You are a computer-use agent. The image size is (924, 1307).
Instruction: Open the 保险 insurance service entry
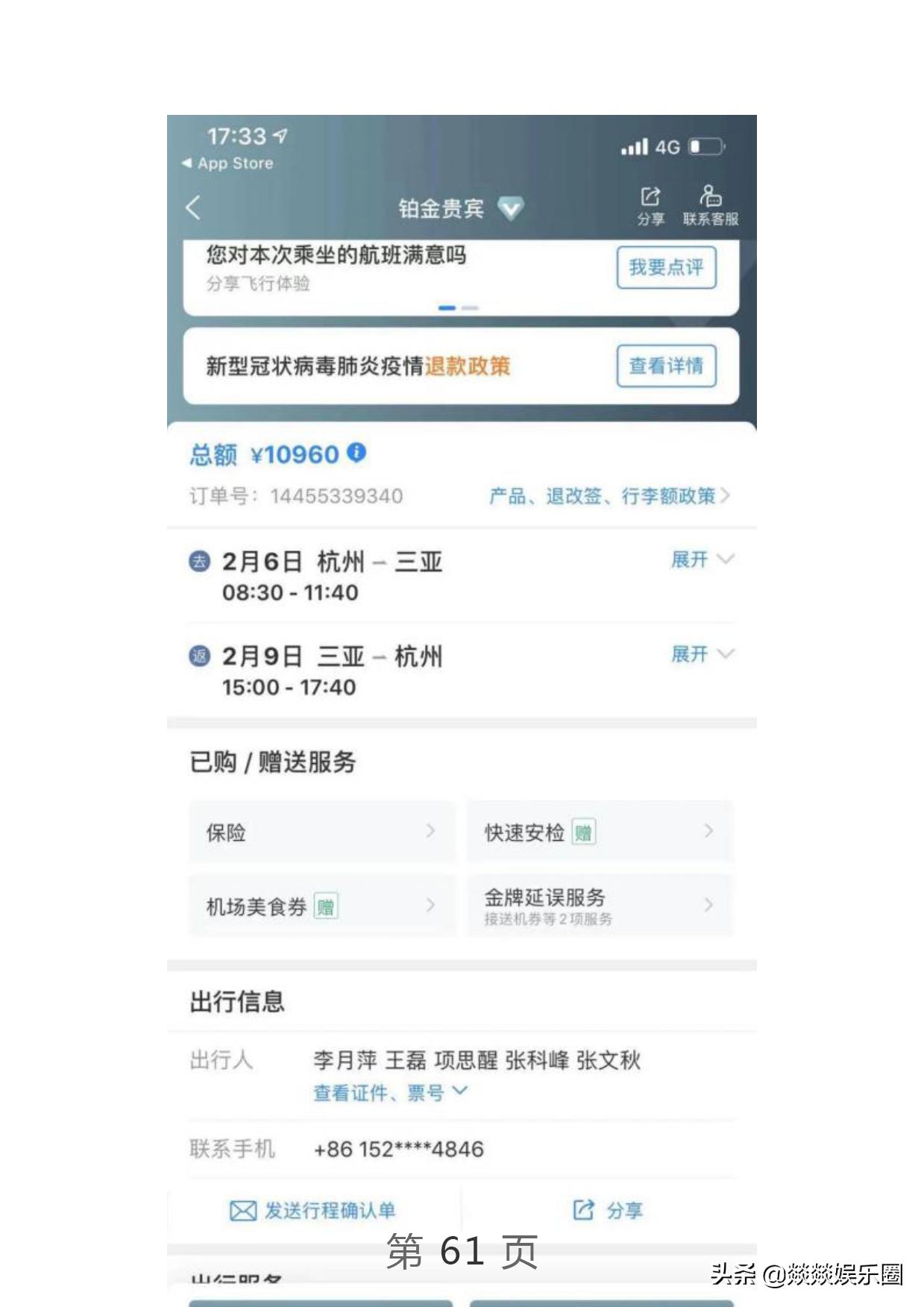coord(321,833)
